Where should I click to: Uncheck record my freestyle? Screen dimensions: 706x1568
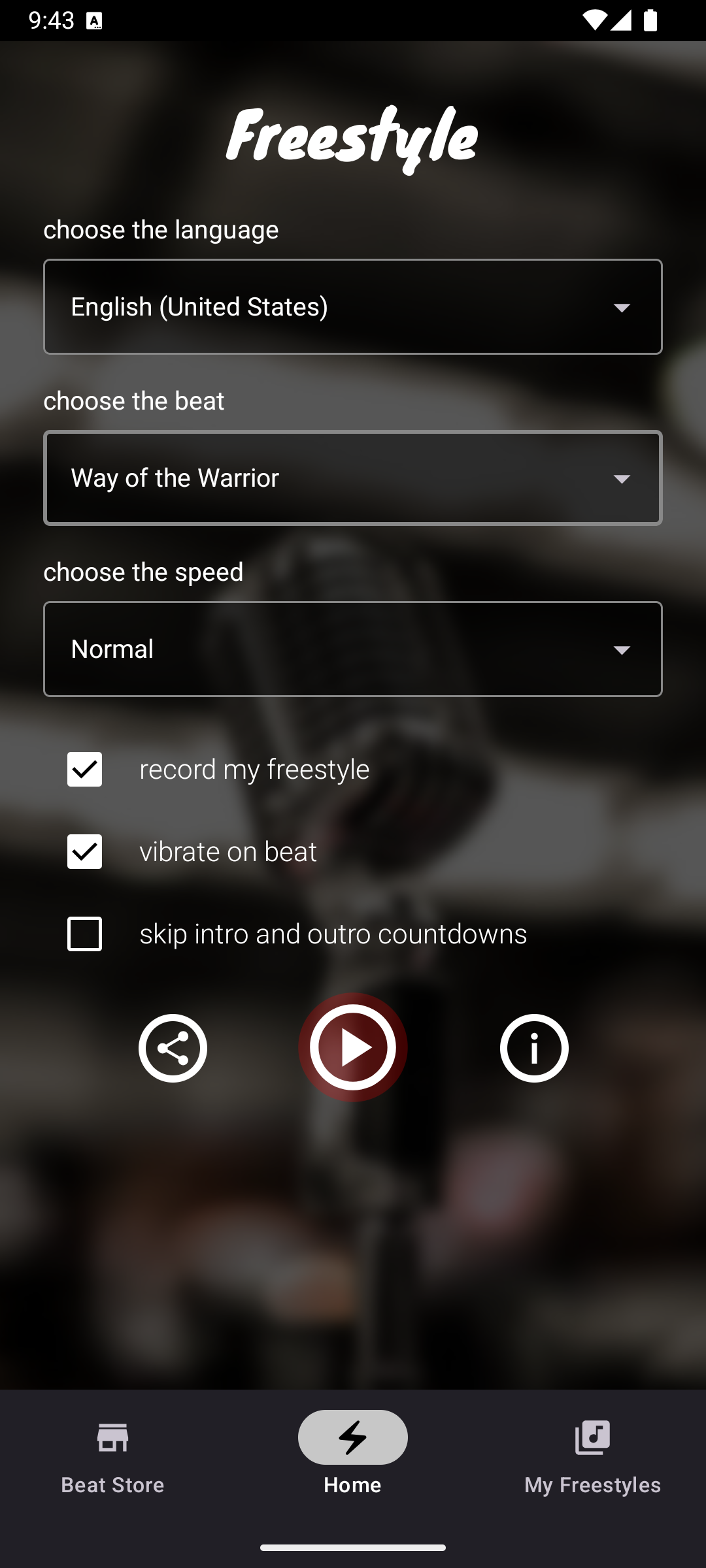click(85, 770)
